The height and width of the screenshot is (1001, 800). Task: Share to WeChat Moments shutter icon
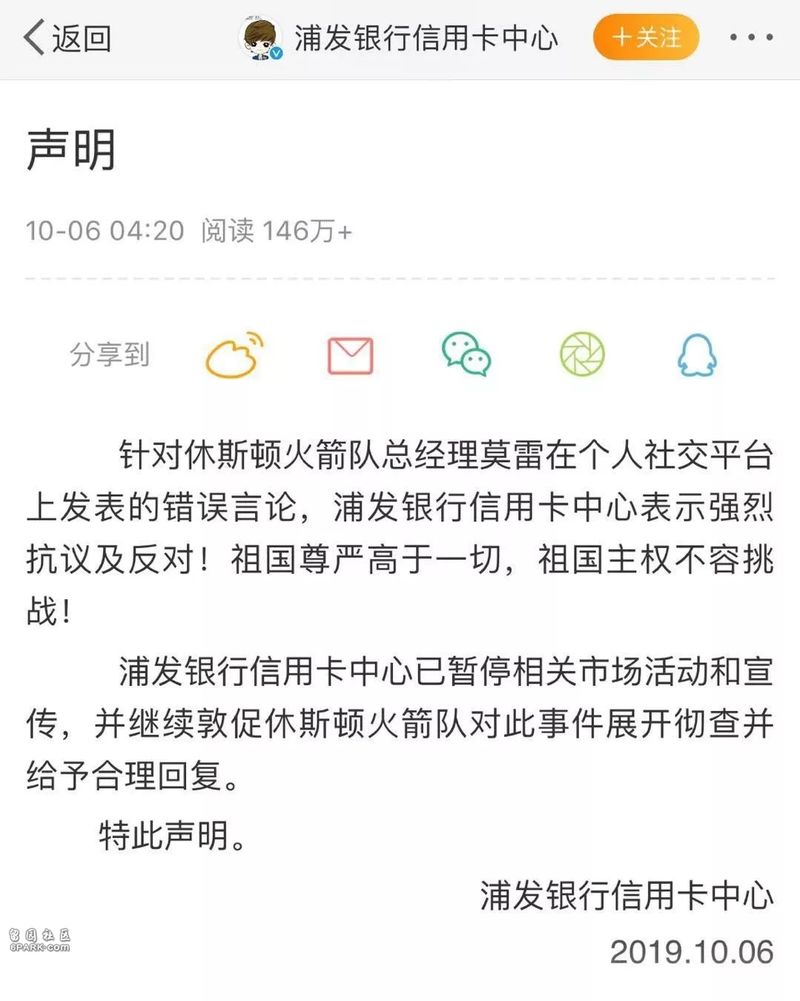point(581,355)
